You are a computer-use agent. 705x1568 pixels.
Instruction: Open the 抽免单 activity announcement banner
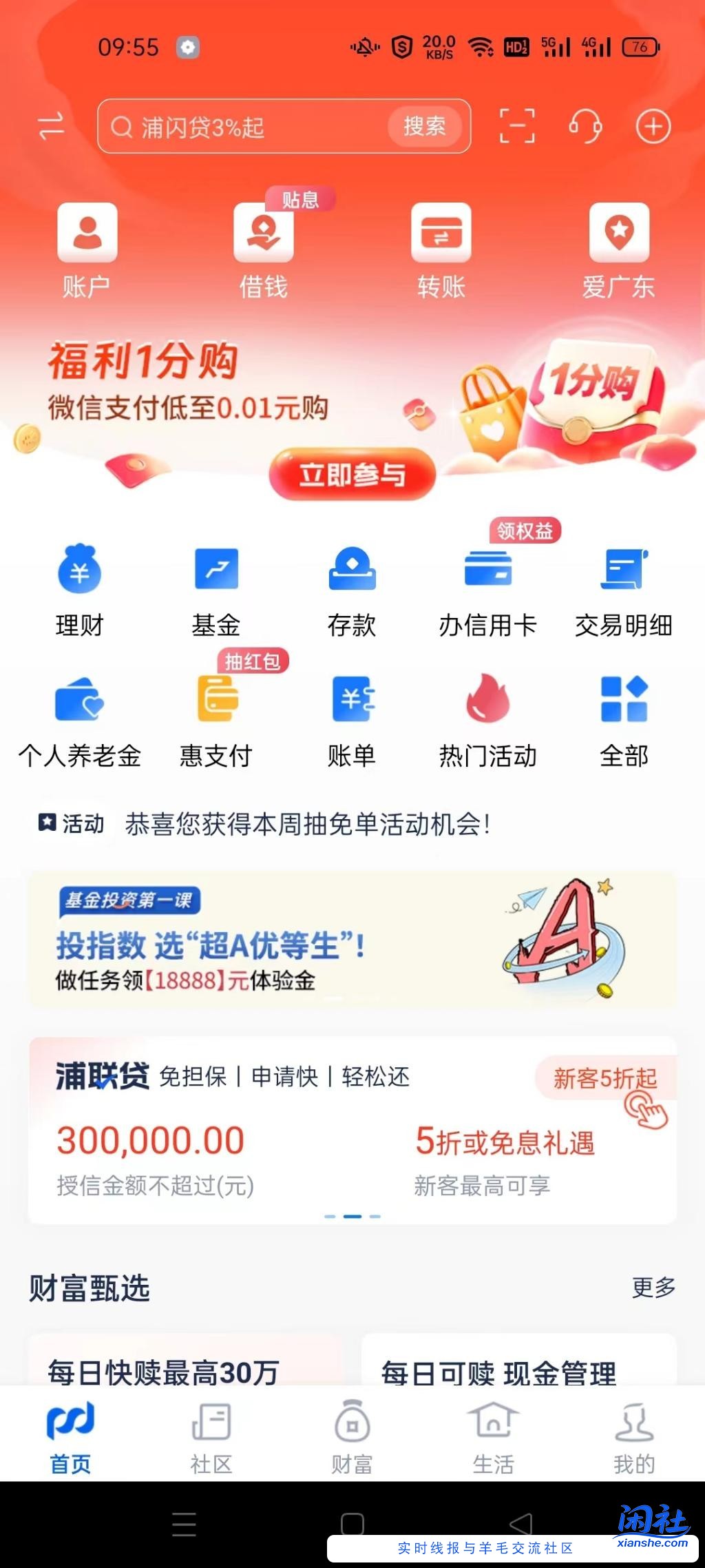pos(310,823)
